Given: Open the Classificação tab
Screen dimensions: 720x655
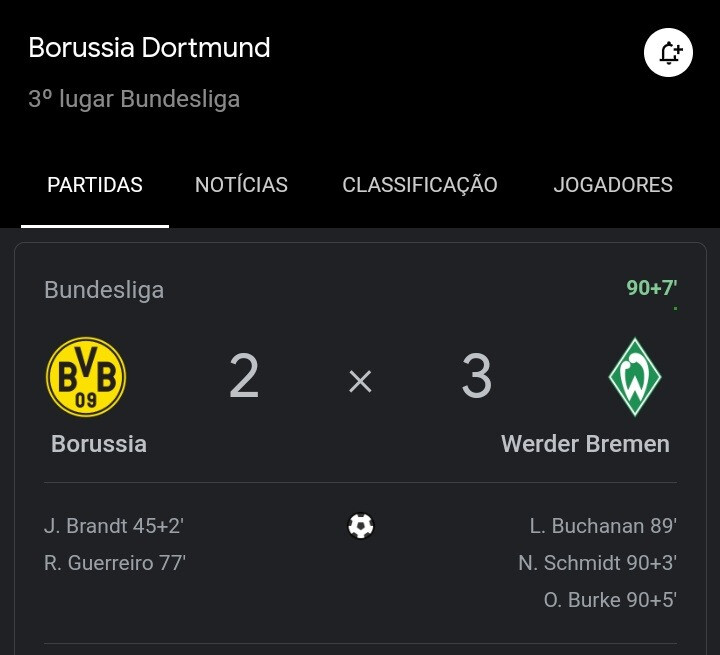Looking at the screenshot, I should click(x=420, y=185).
